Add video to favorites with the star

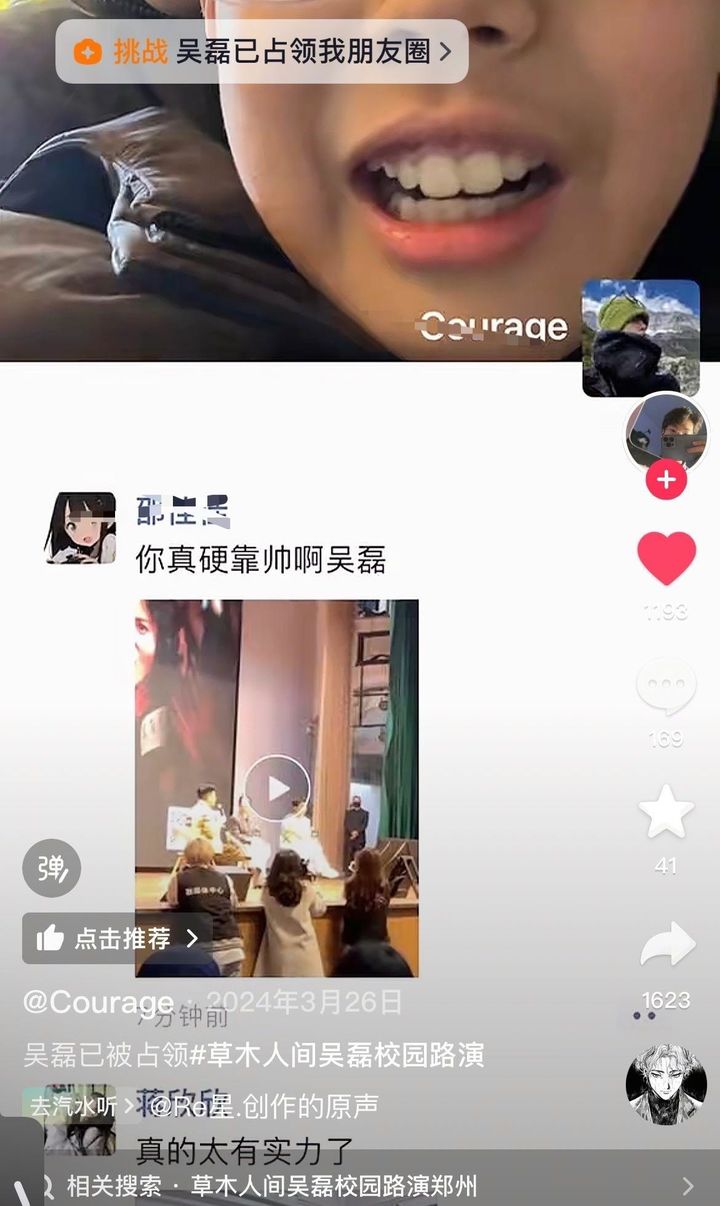coord(666,812)
